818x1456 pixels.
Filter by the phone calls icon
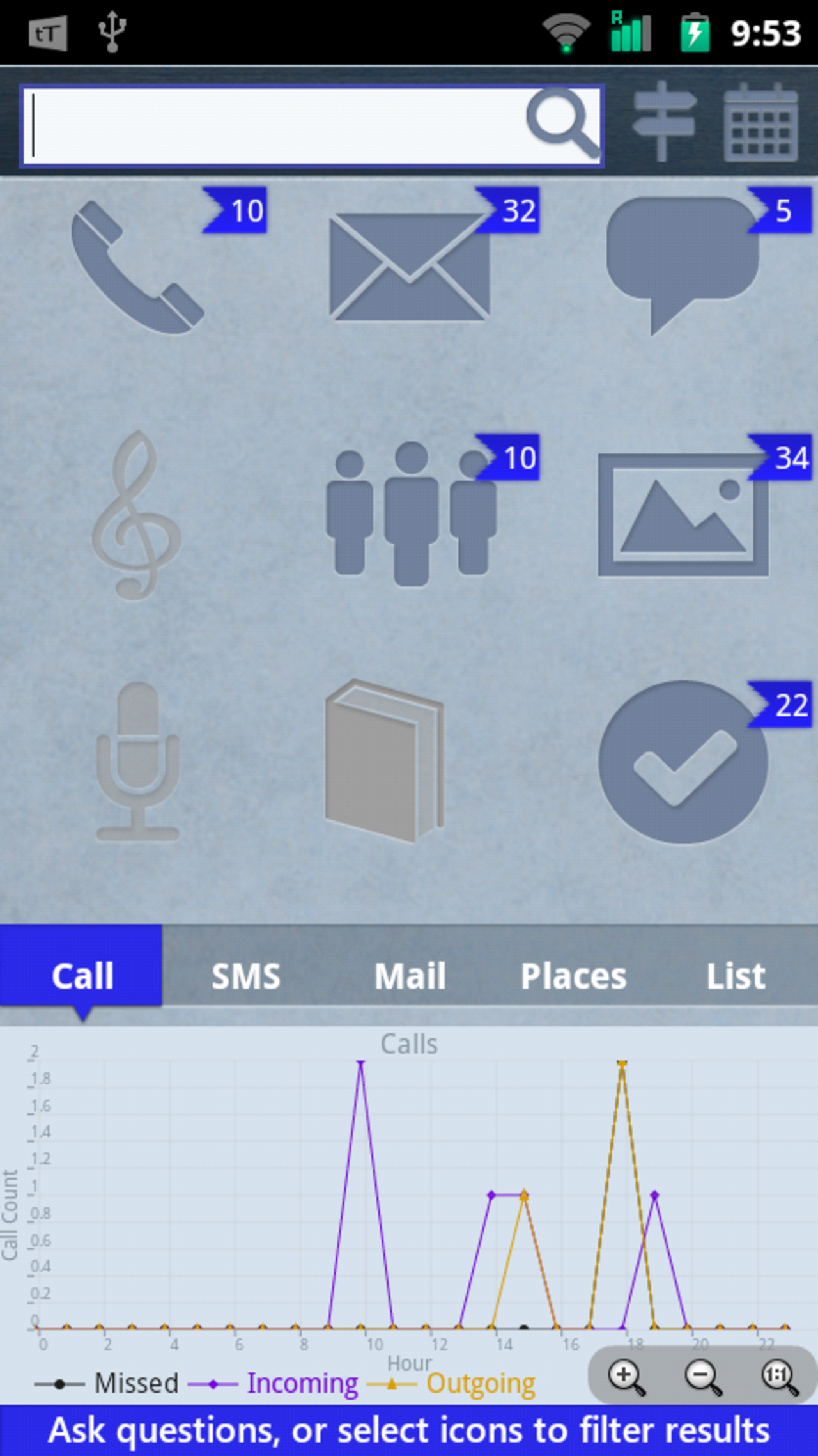click(x=137, y=267)
